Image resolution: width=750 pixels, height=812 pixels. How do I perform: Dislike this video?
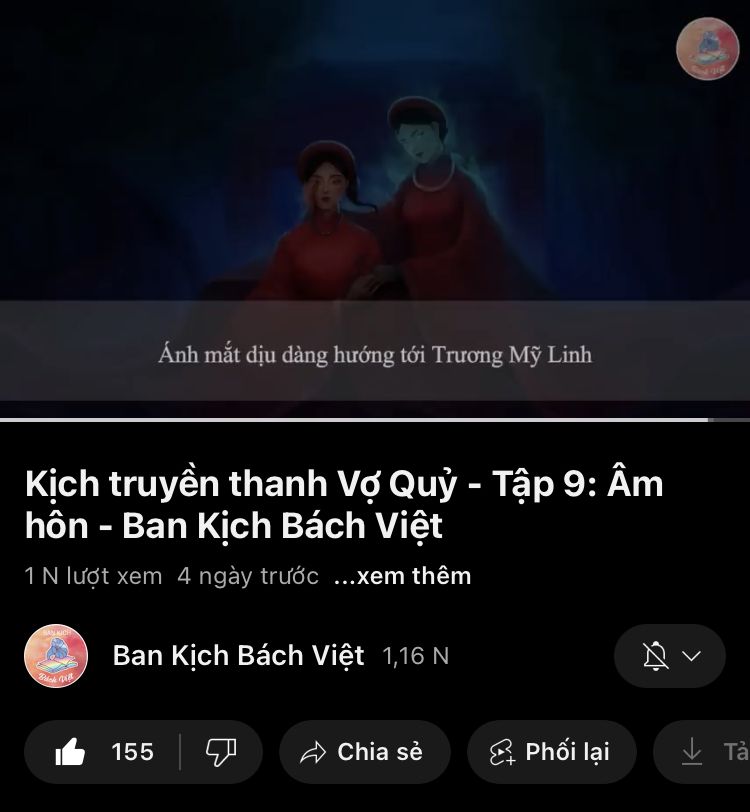220,752
